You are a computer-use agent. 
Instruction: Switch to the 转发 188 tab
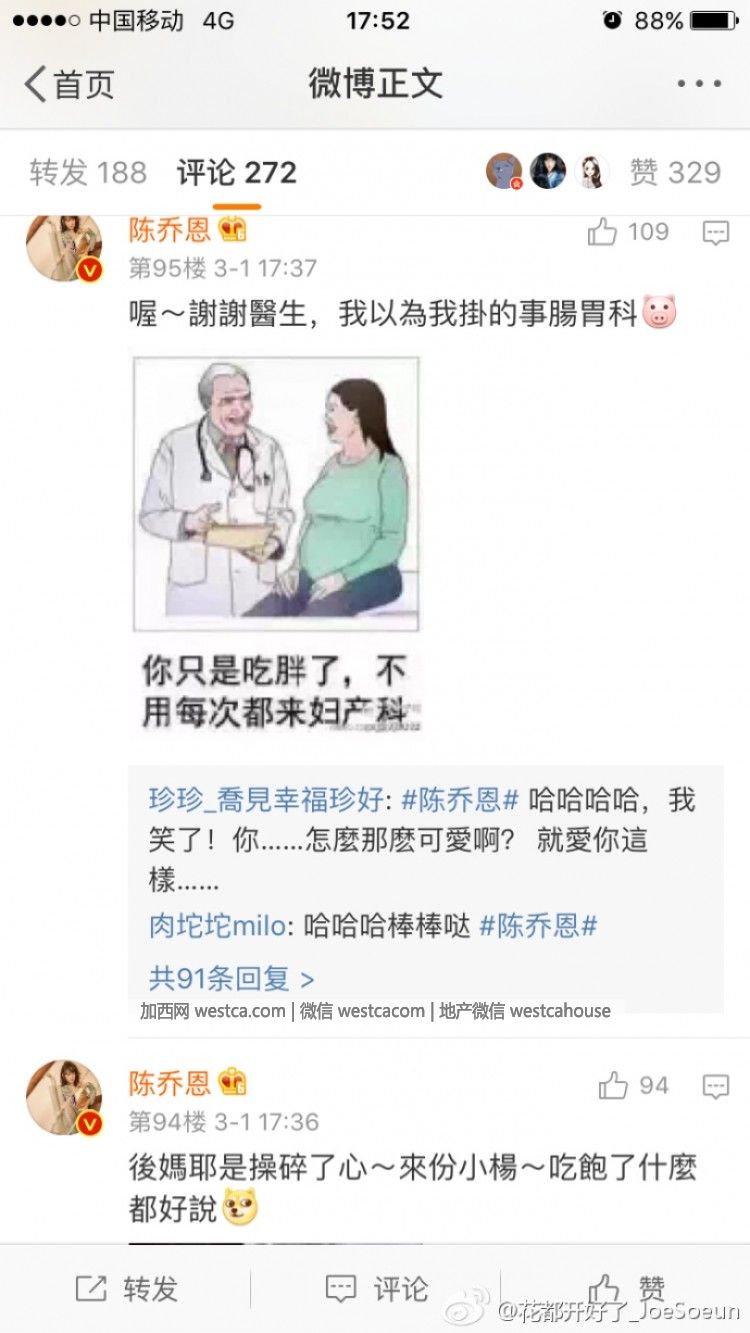(x=88, y=173)
